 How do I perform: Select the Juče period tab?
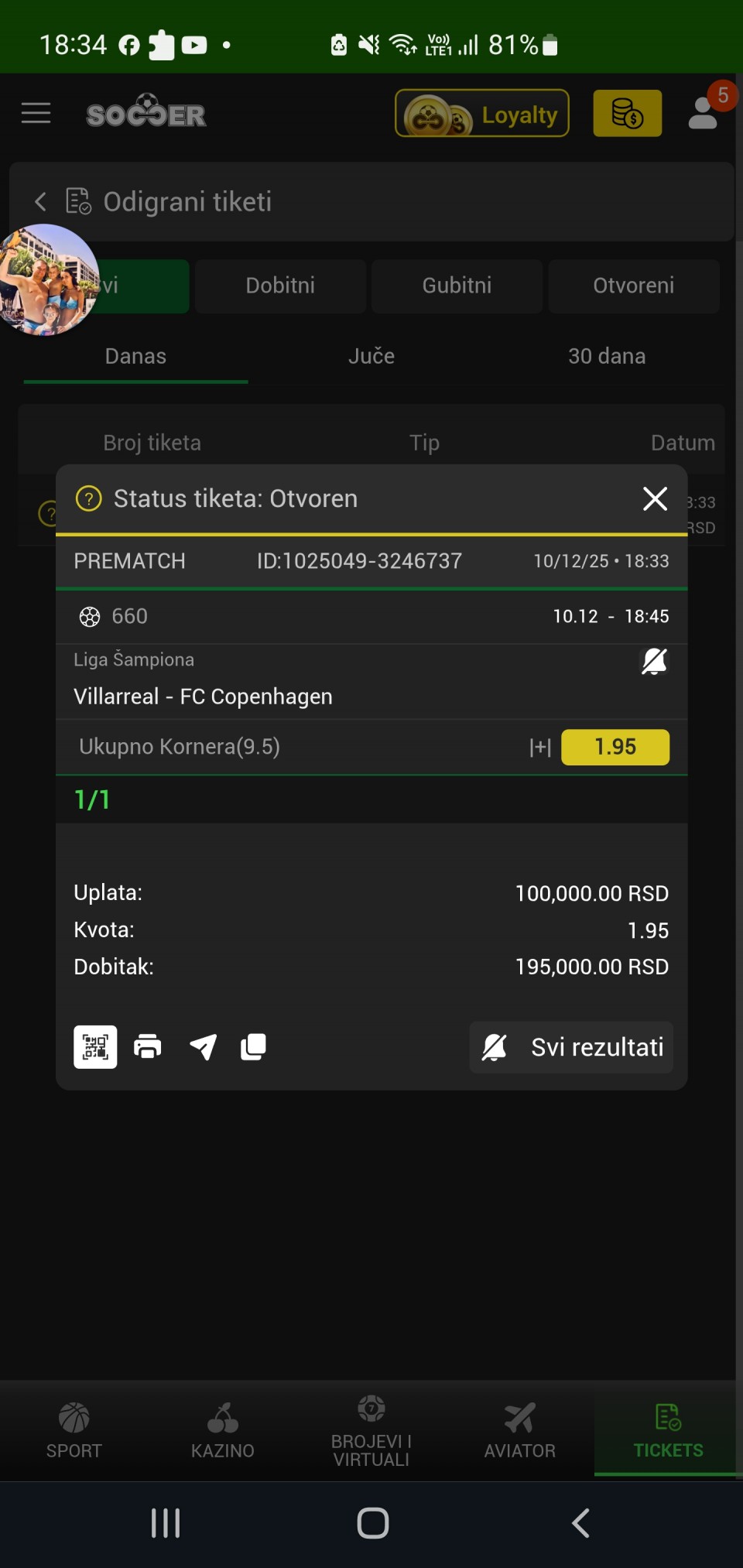[x=371, y=356]
